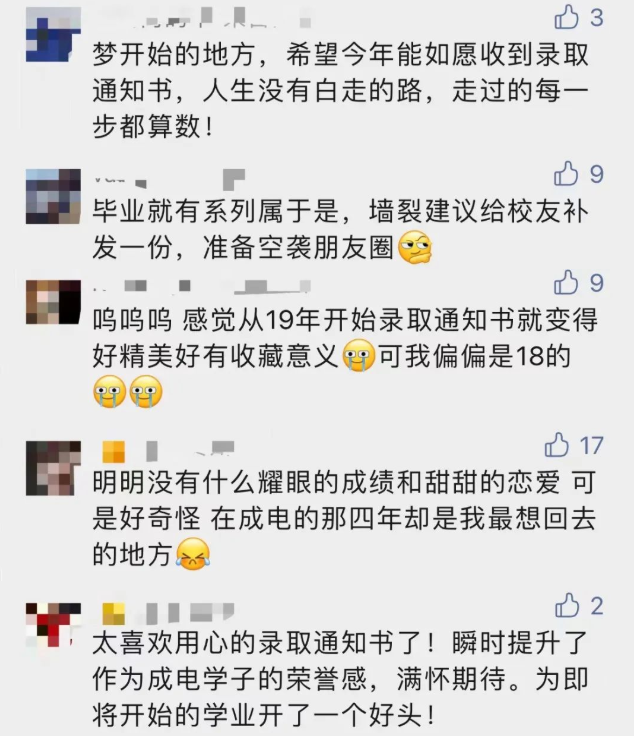The width and height of the screenshot is (634, 736).
Task: Like the comment starting with 梦开始的地方
Action: pyautogui.click(x=567, y=17)
